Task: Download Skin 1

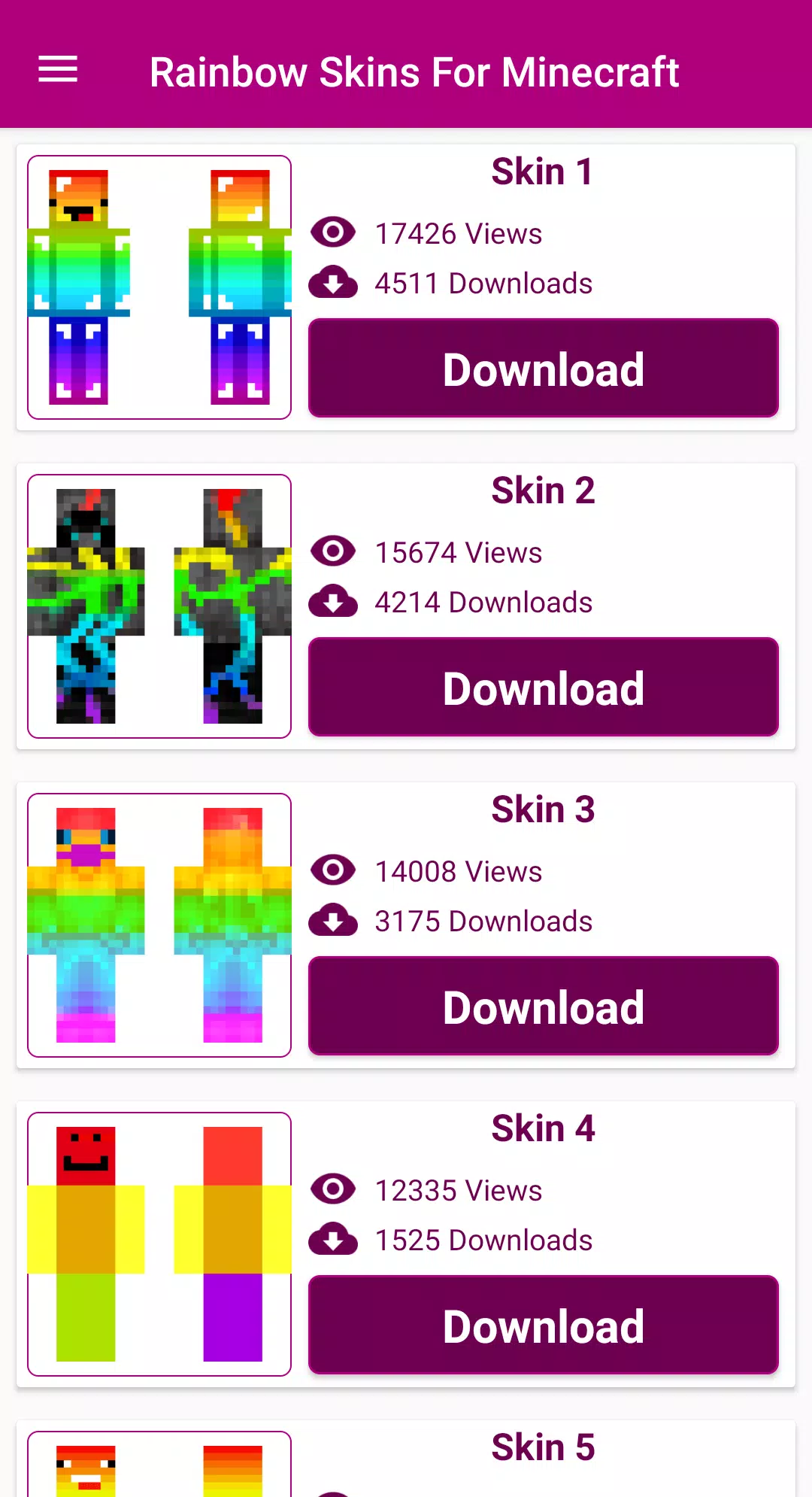Action: click(x=543, y=368)
